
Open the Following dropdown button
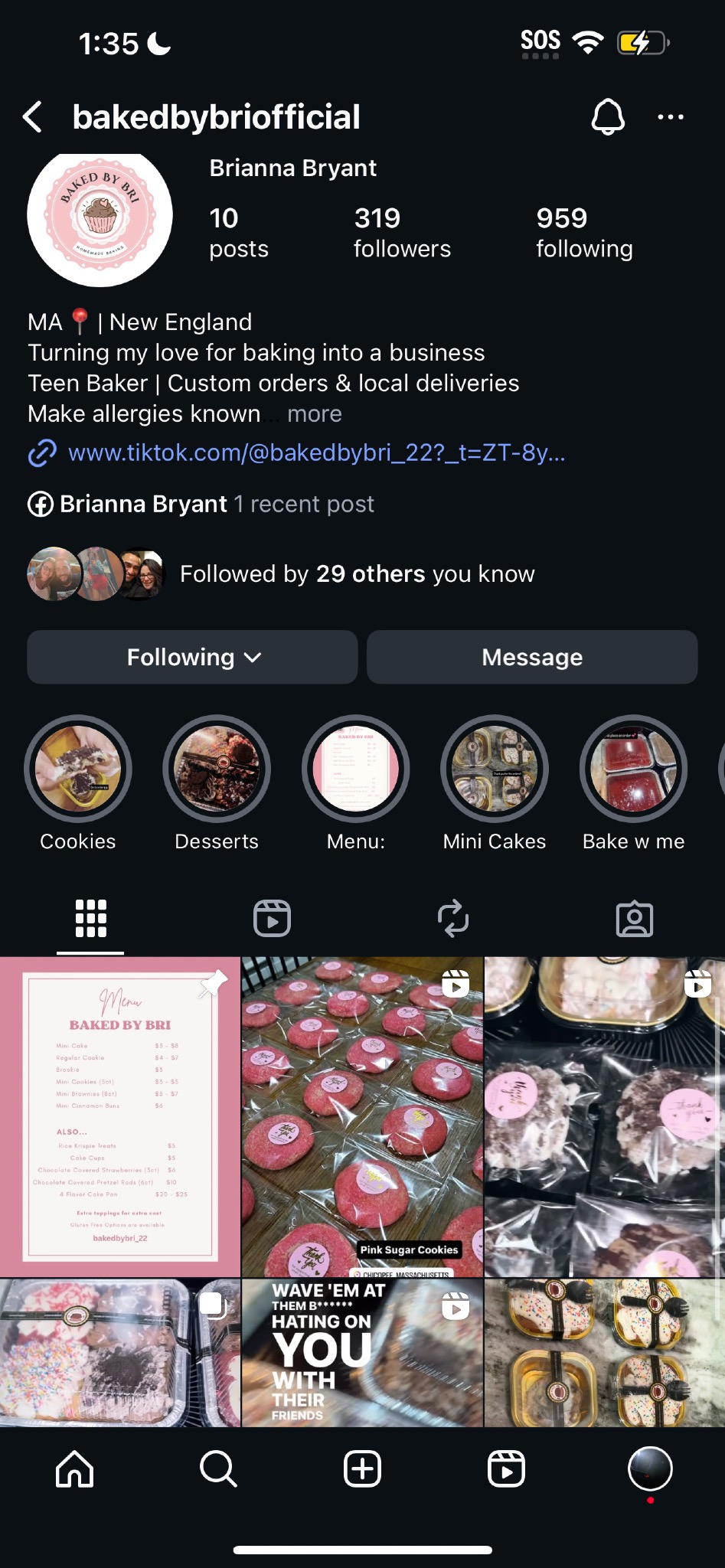point(193,658)
